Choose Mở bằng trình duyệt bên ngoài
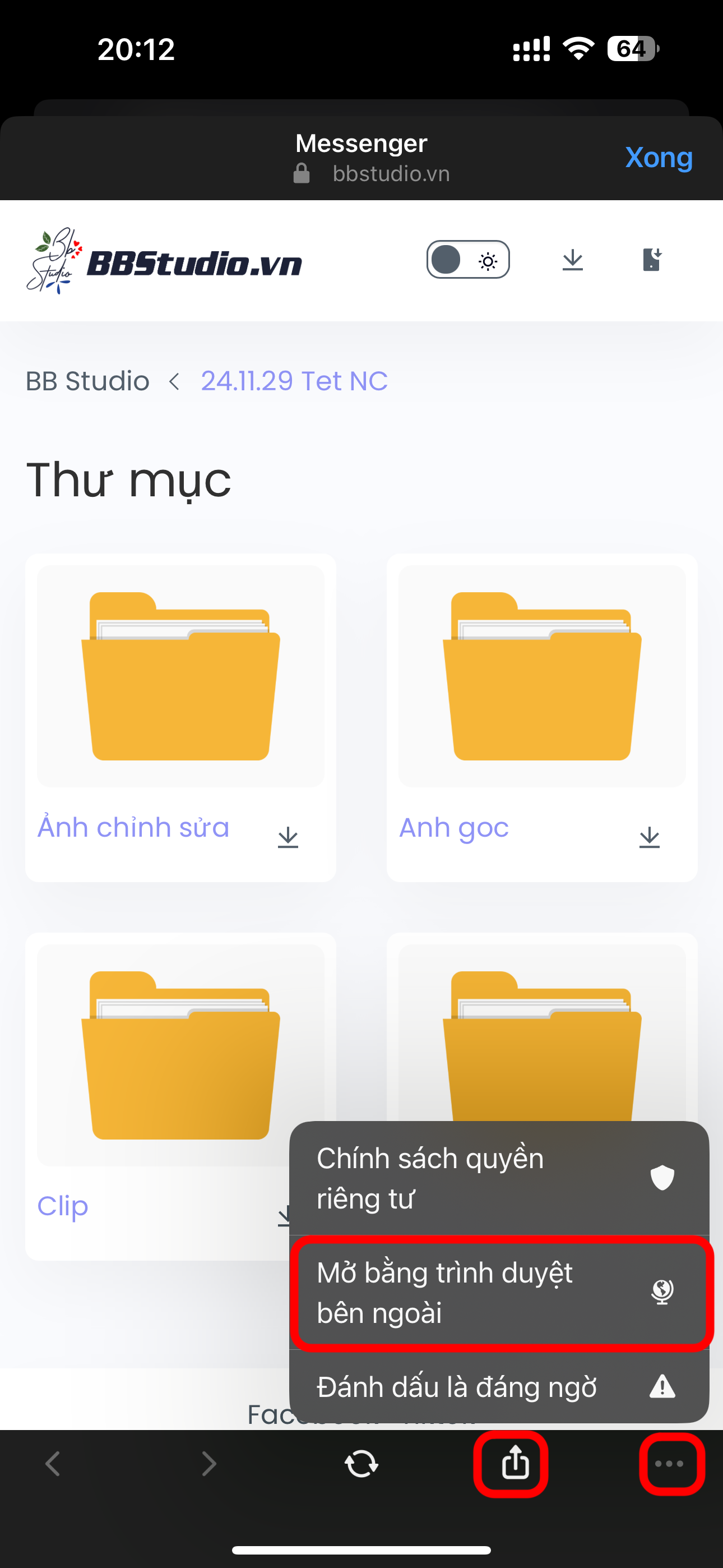This screenshot has height=1568, width=723. pos(499,1293)
